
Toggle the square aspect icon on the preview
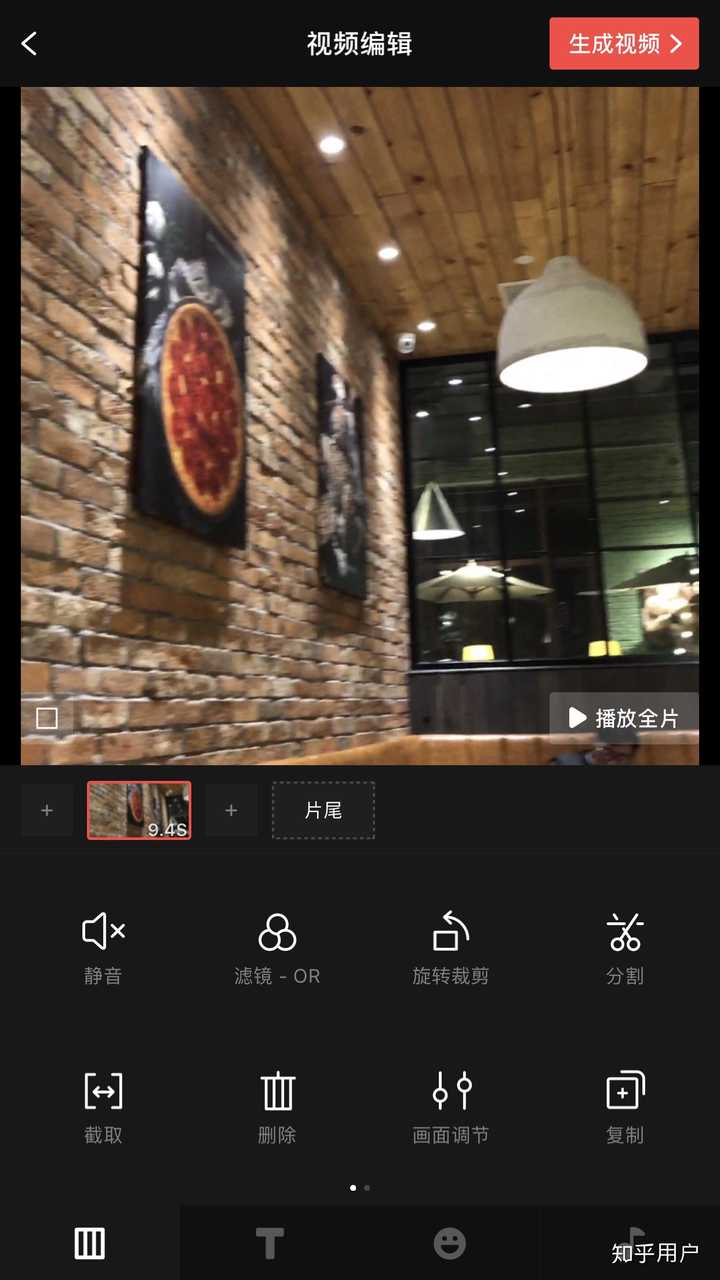pos(47,718)
